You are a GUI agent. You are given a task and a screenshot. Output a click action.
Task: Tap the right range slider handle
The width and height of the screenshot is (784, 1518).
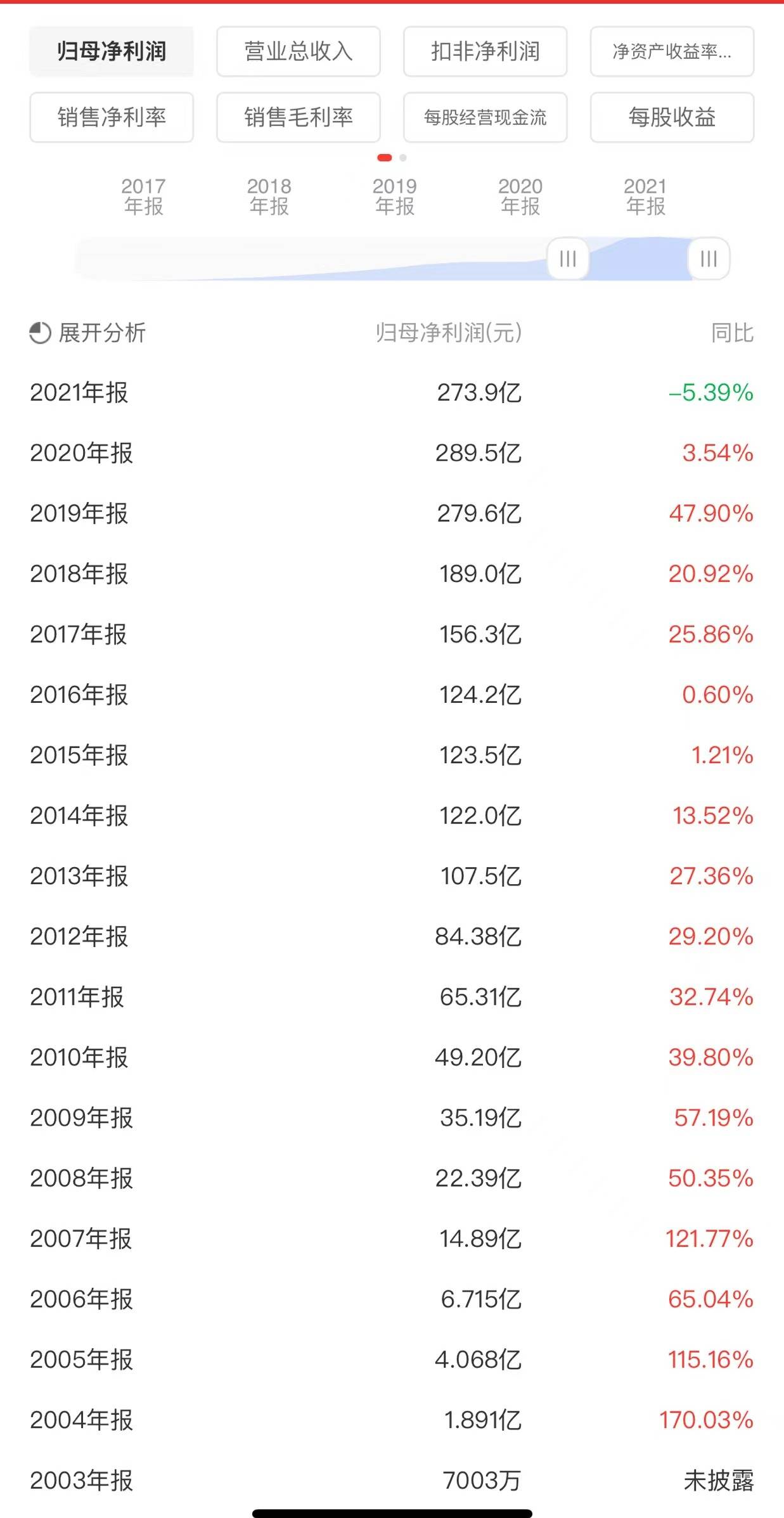(x=709, y=259)
